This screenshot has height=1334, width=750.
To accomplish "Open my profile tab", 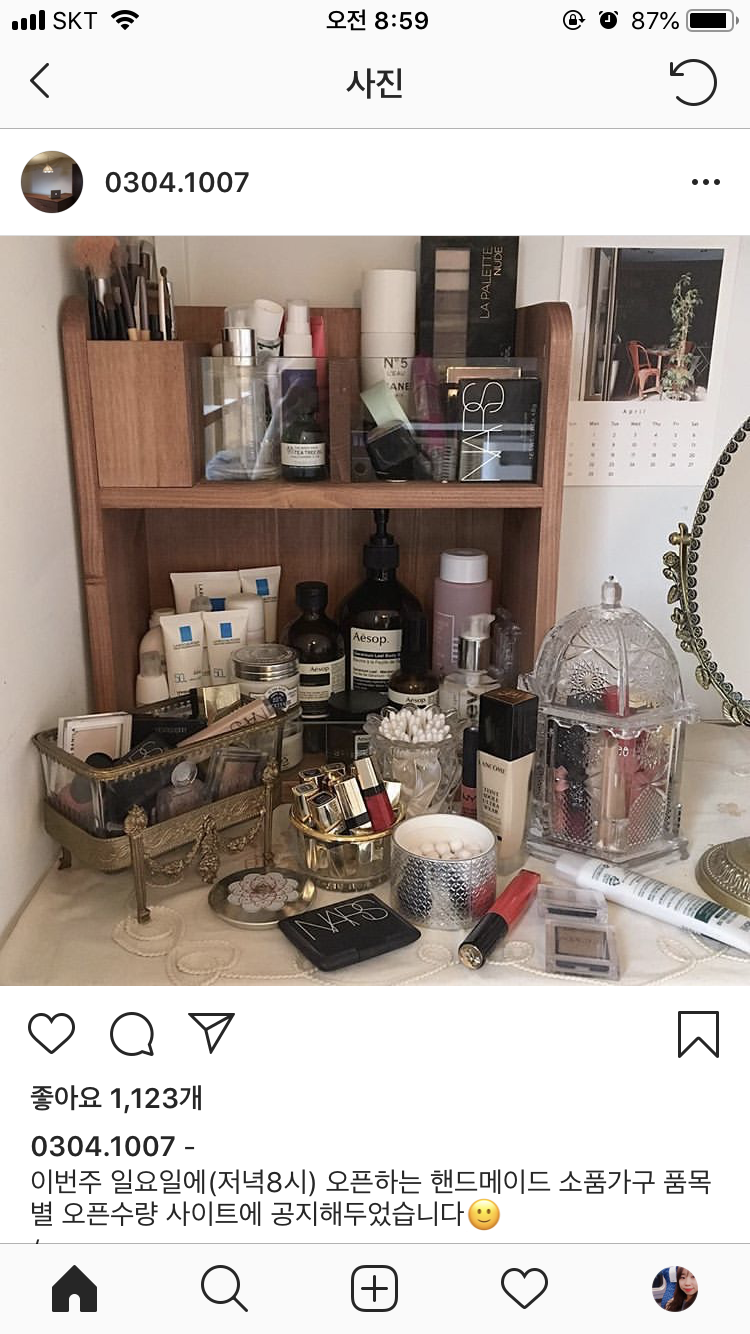I will (675, 1289).
